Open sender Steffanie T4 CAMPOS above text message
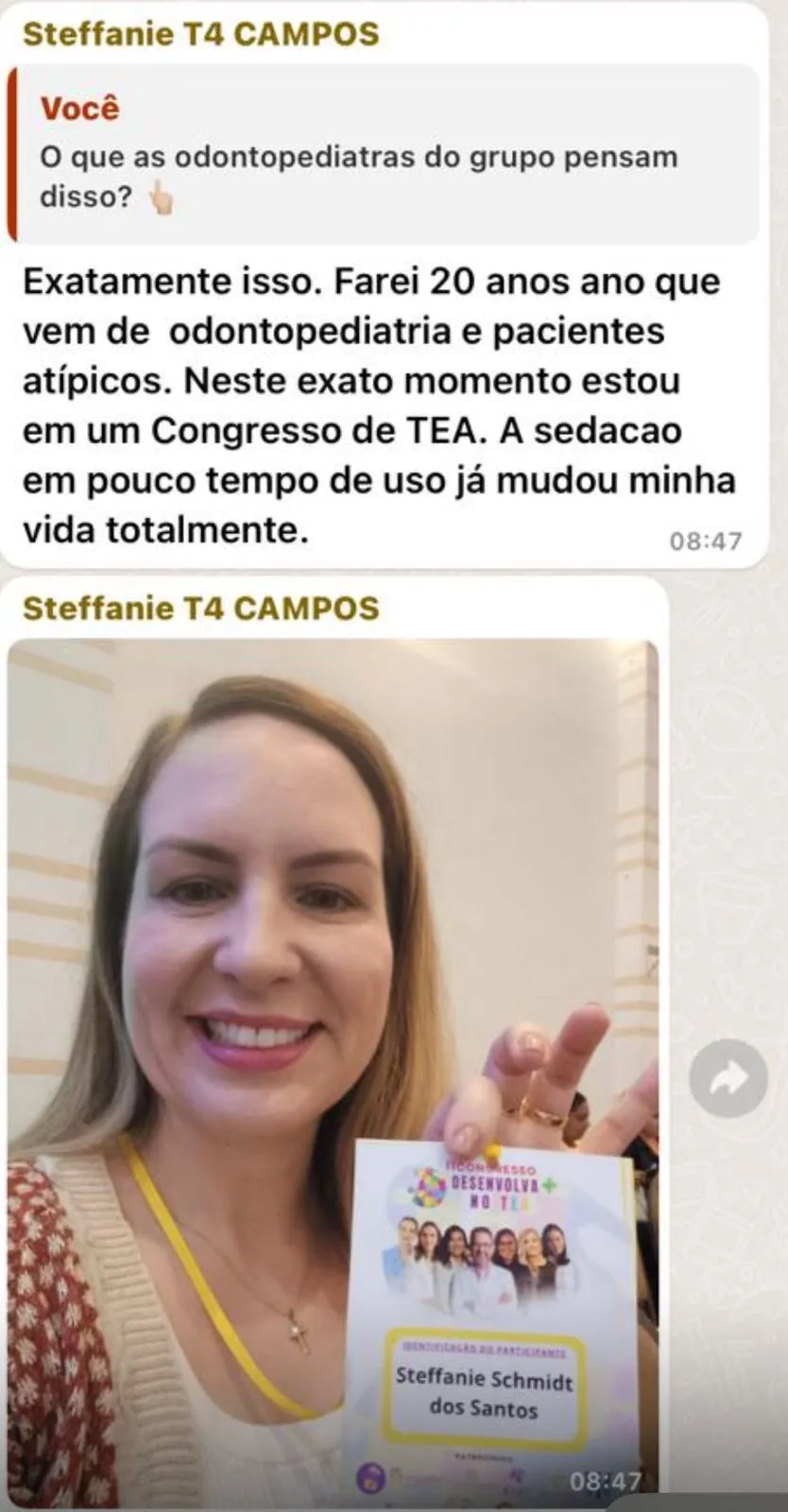The height and width of the screenshot is (1512, 788). coord(200,34)
